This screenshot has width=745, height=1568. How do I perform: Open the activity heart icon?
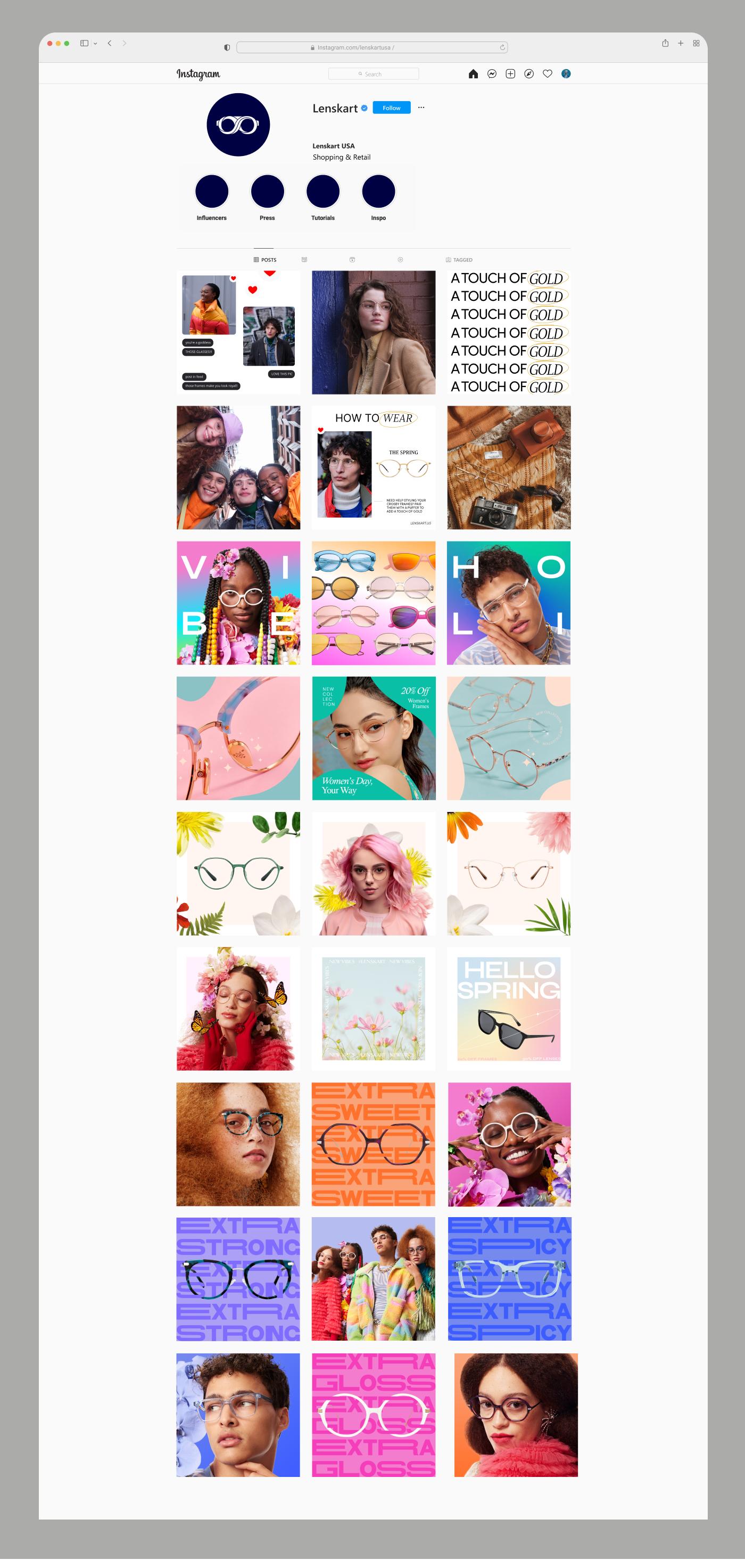coord(548,73)
